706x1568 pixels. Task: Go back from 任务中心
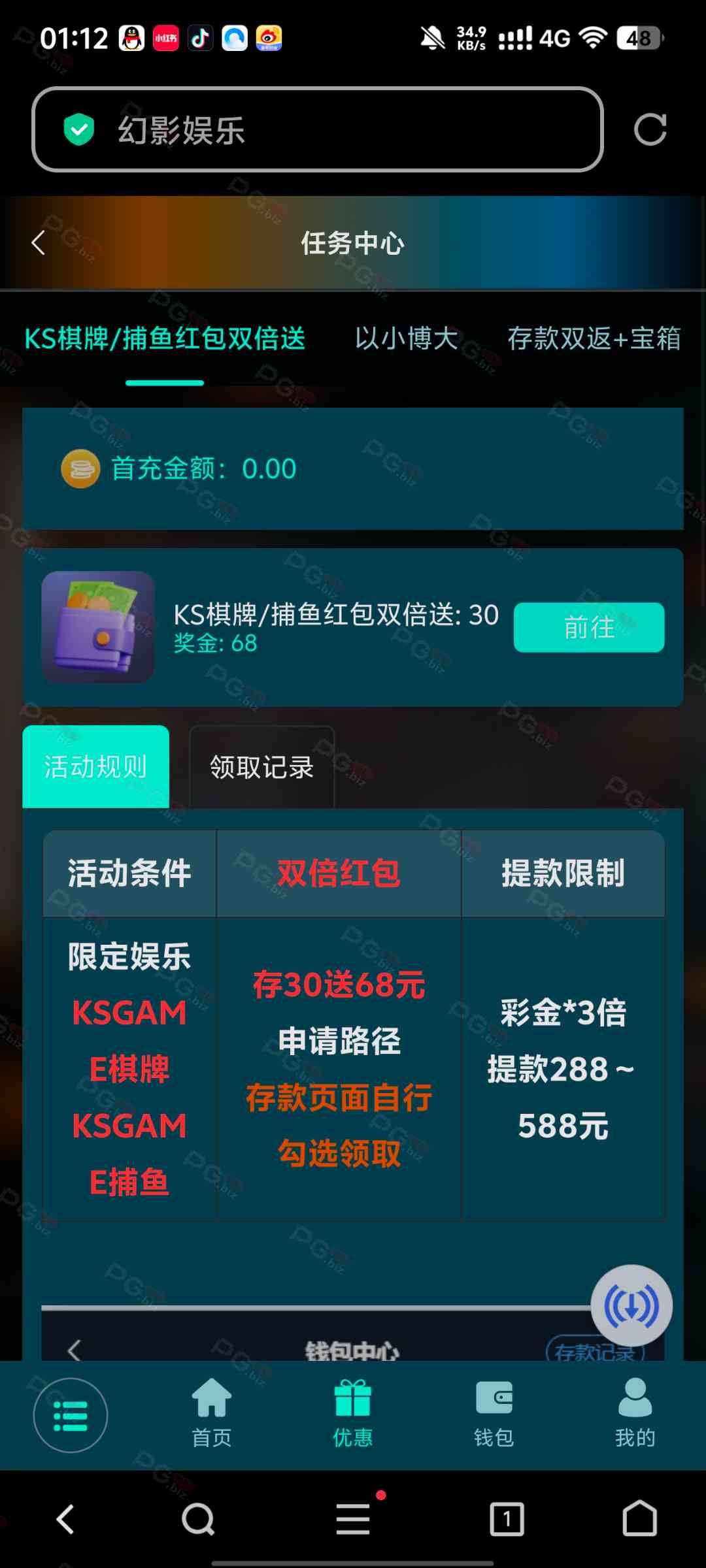pos(38,243)
